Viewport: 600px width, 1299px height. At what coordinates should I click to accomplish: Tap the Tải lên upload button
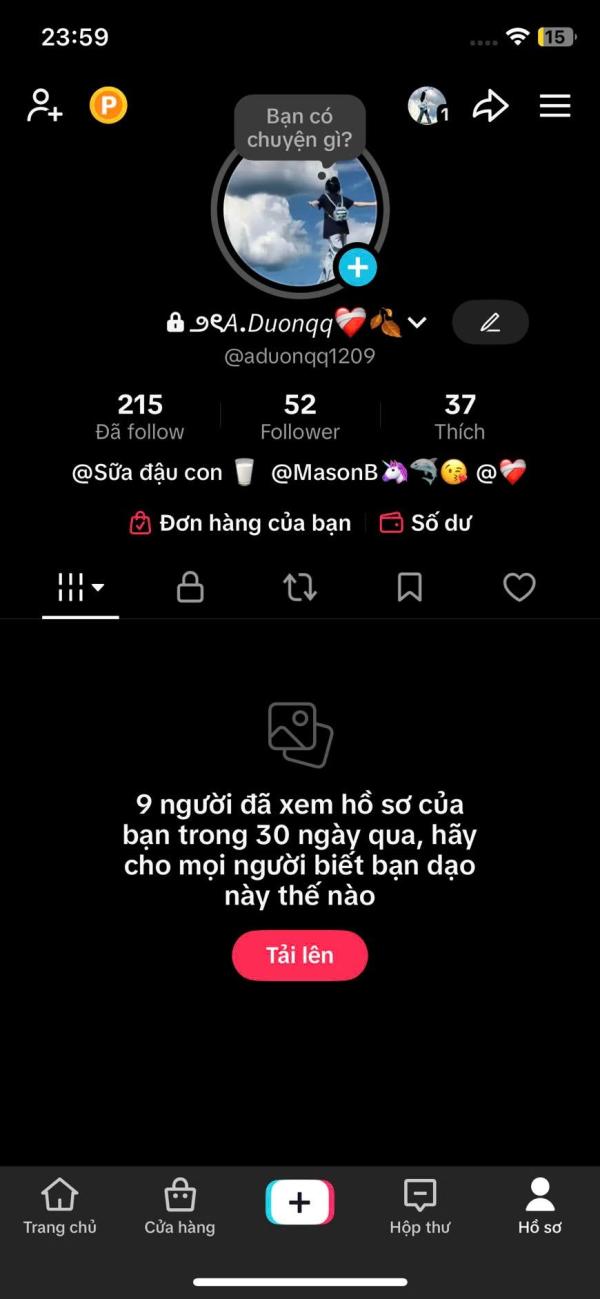pos(300,955)
